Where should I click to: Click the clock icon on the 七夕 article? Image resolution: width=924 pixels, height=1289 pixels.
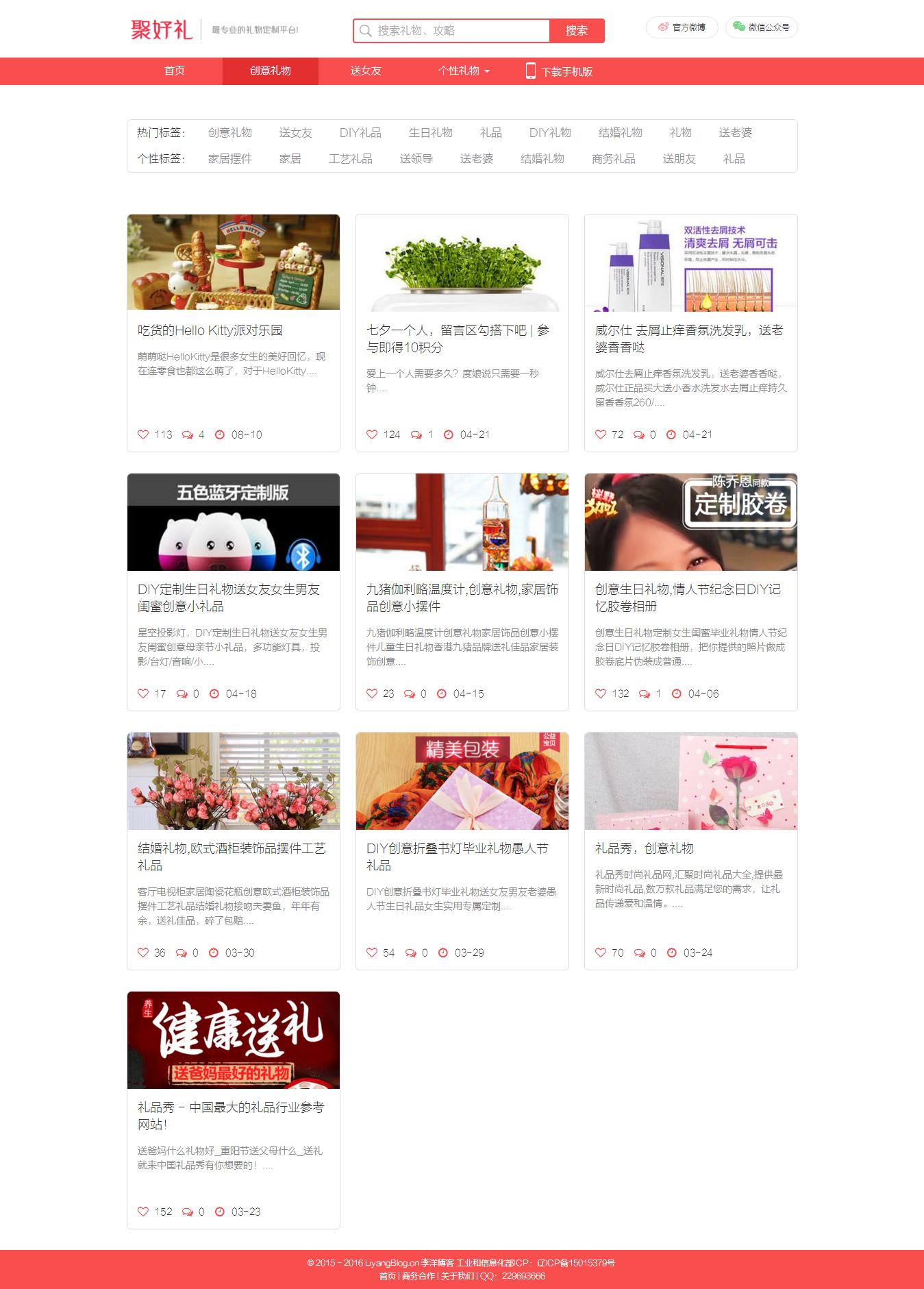[448, 434]
